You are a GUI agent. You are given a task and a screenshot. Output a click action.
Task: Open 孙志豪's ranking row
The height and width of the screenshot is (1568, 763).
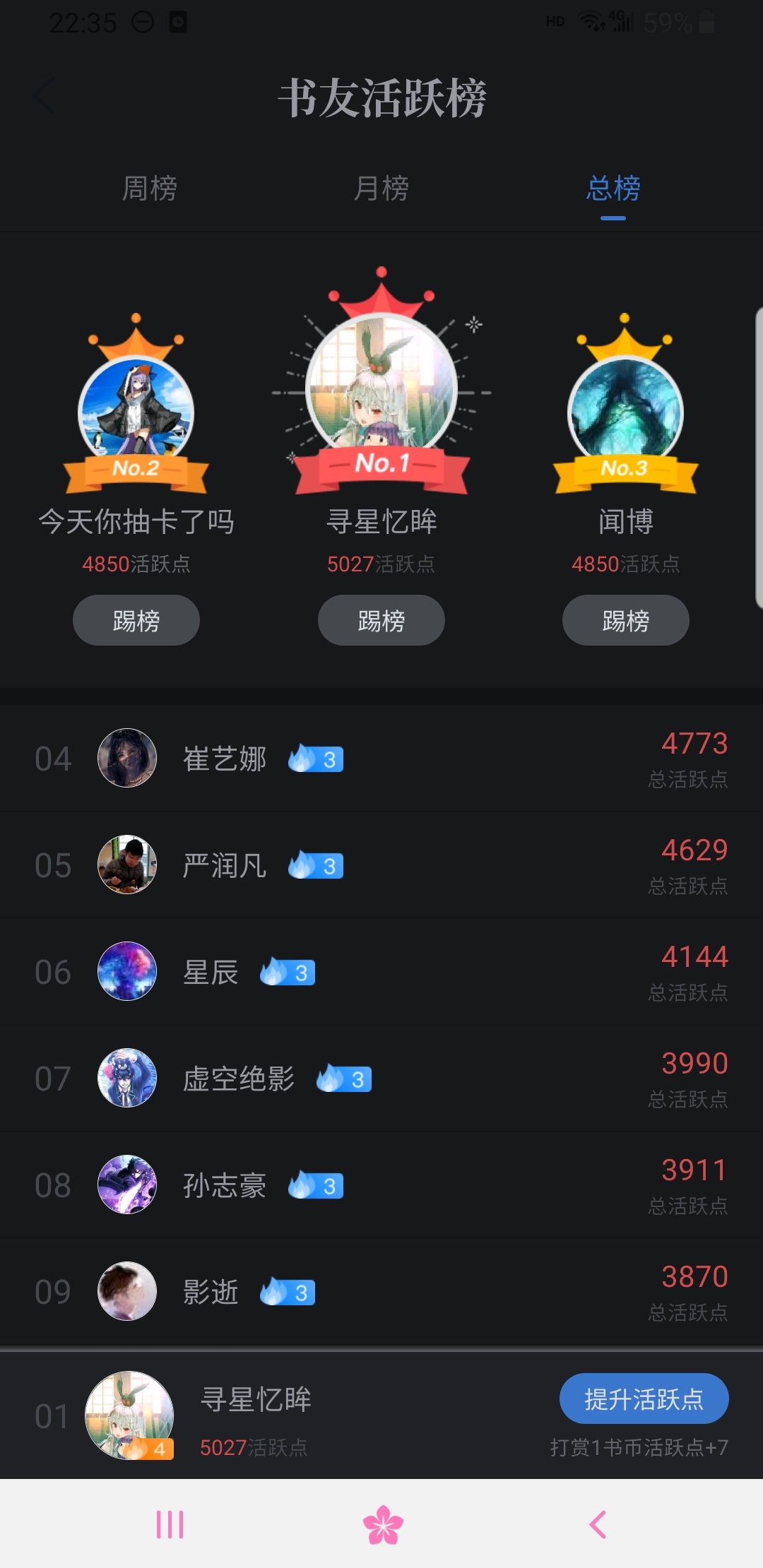click(x=381, y=1185)
